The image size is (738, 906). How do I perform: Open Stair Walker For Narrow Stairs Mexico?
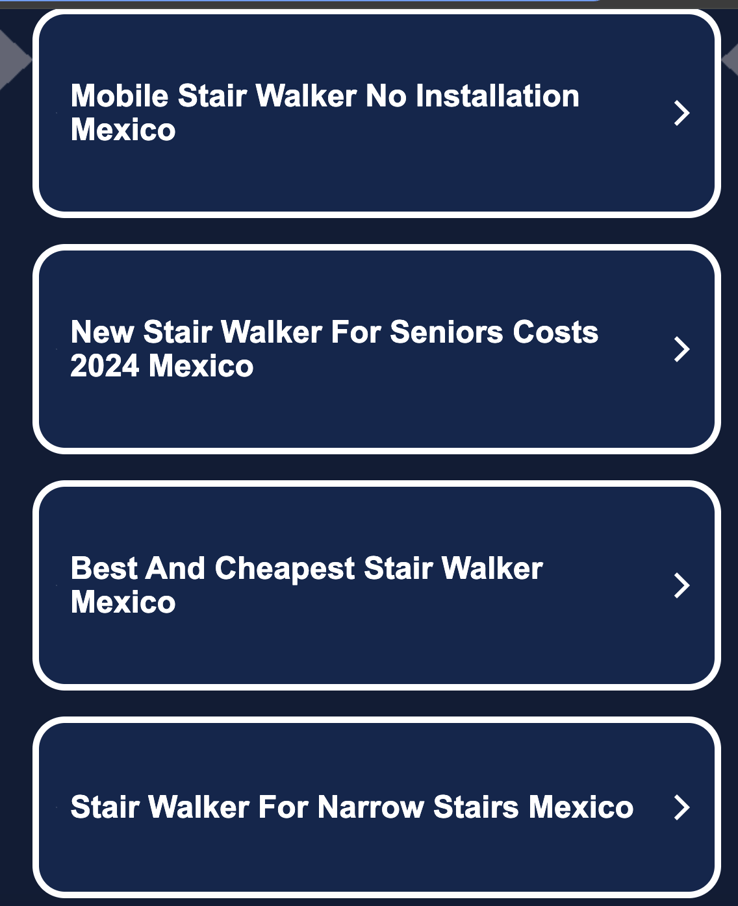click(376, 807)
